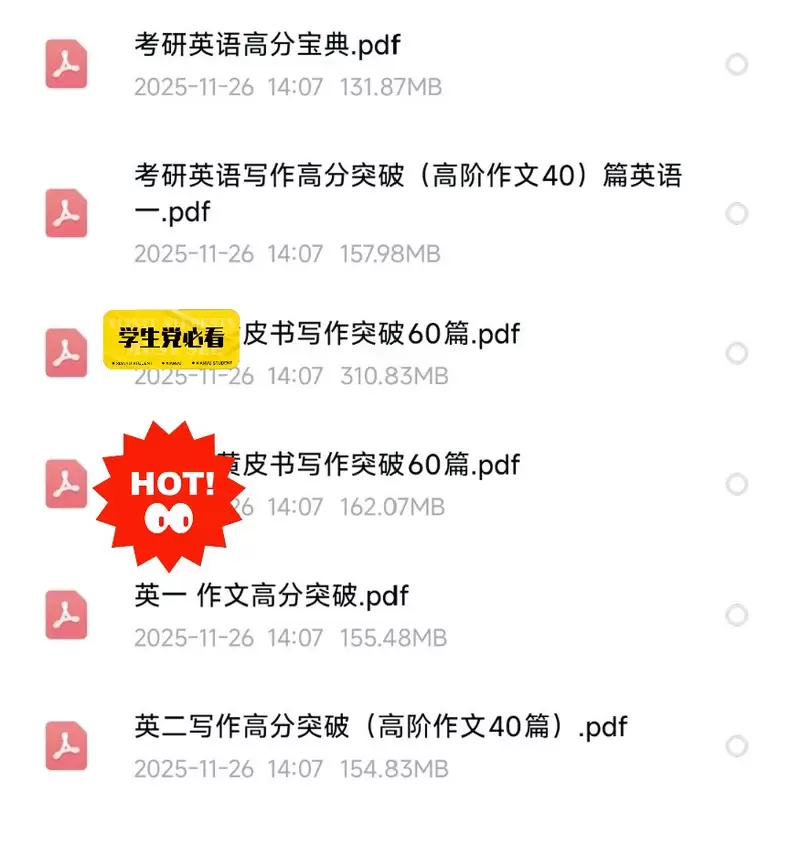
Task: Click the PDF icon beside 考研英语高分宝典.pdf
Action: 65,65
